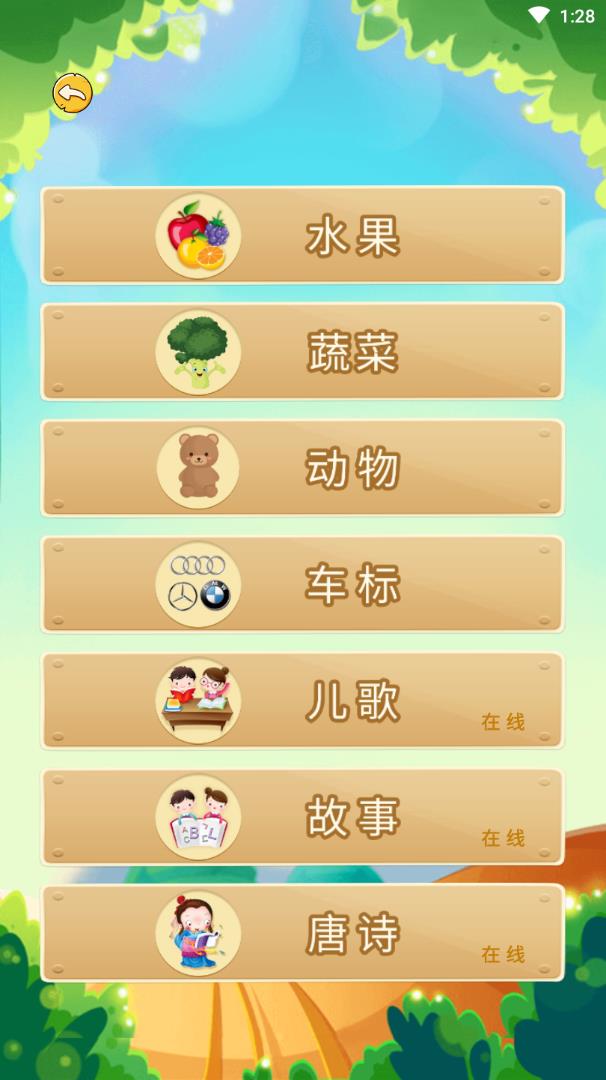Tap the yellow back arrow icon
This screenshot has width=606, height=1080.
(73, 93)
